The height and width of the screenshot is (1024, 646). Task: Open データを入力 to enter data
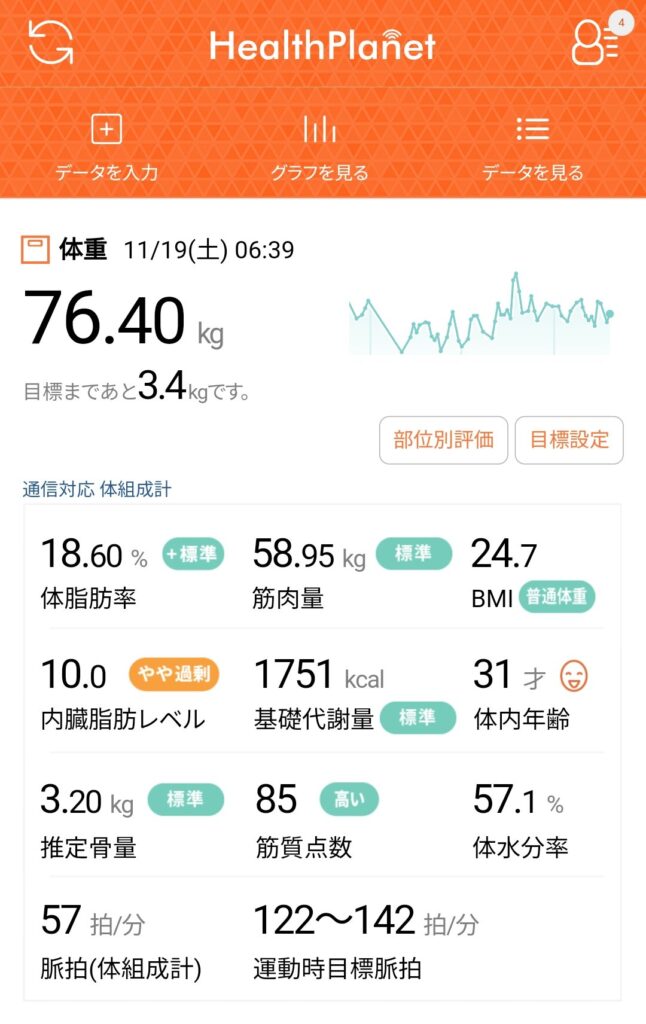coord(107,147)
